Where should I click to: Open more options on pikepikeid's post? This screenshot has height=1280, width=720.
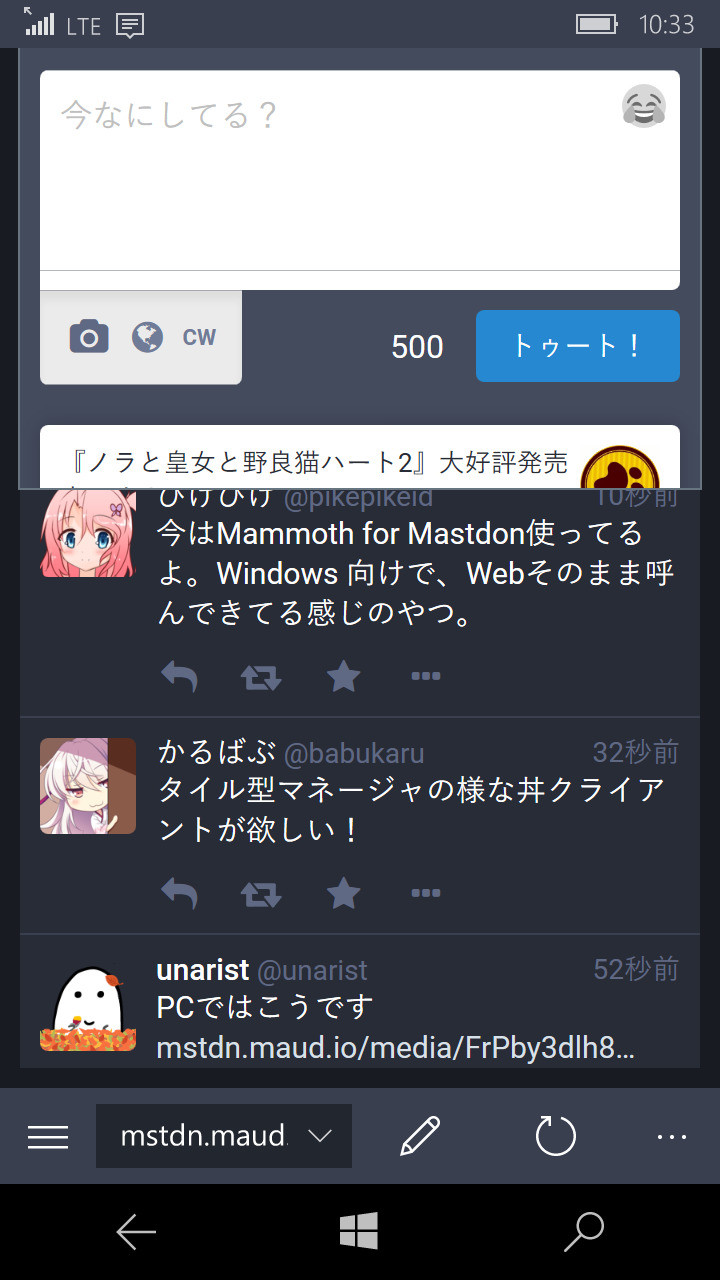point(426,677)
